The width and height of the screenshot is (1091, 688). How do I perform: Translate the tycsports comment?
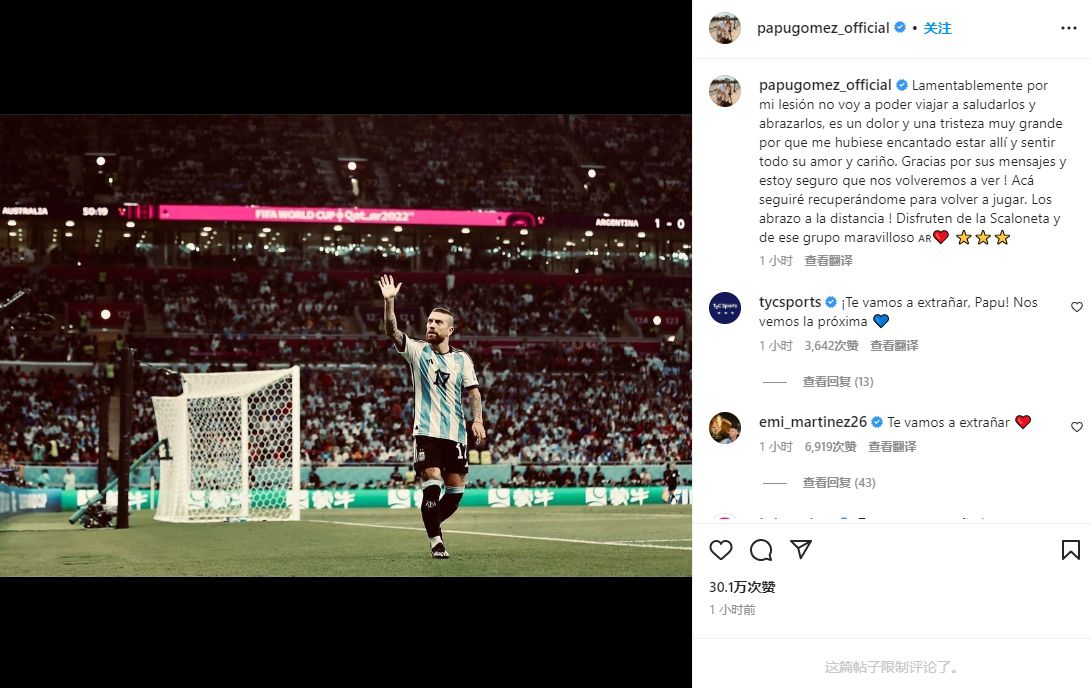[893, 345]
